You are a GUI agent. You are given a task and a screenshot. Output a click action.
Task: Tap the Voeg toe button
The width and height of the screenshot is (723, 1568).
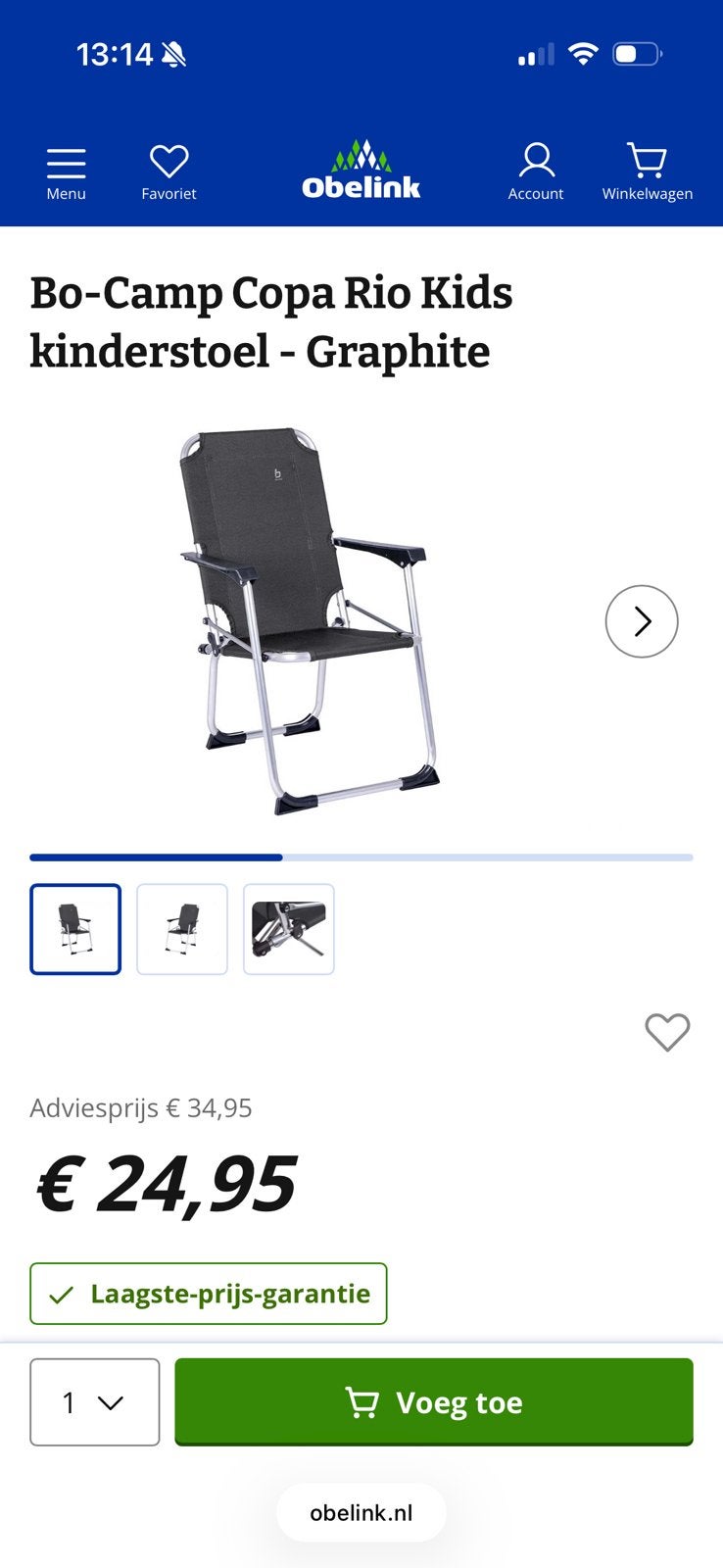coord(434,1402)
